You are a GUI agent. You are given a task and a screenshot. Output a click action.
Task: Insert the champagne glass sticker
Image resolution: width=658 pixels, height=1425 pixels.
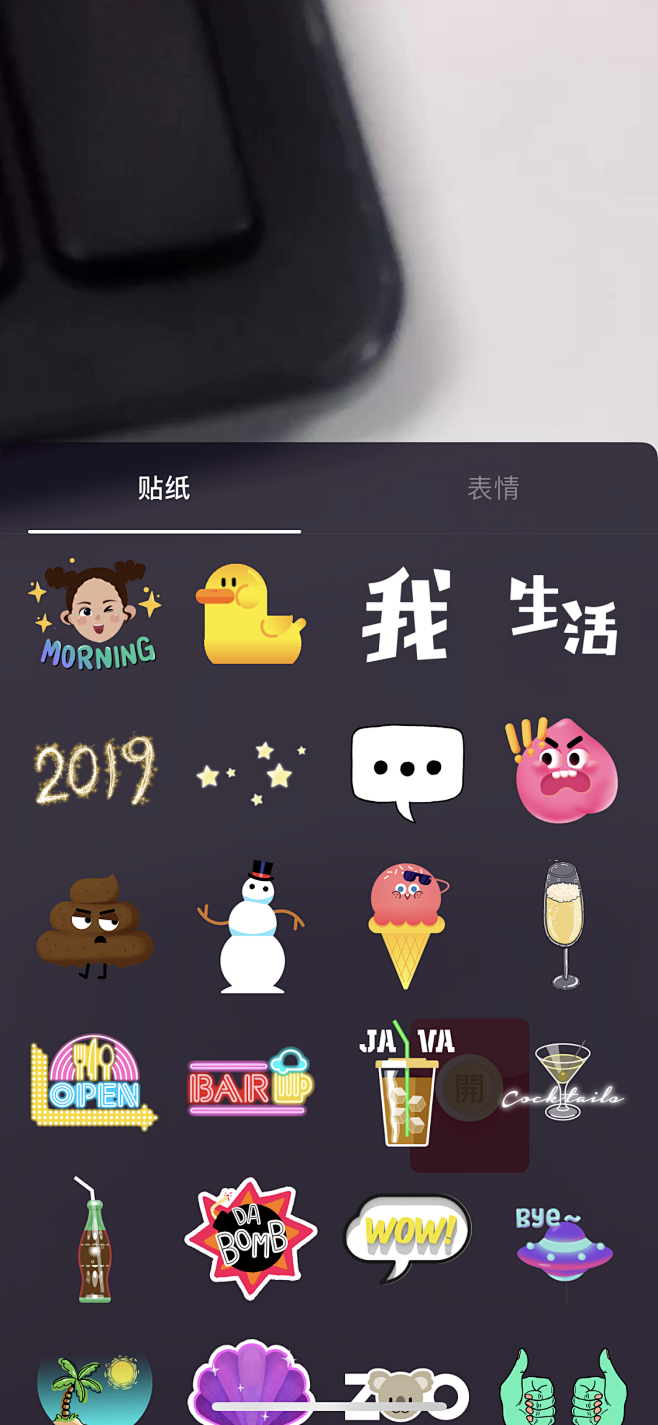tap(563, 925)
